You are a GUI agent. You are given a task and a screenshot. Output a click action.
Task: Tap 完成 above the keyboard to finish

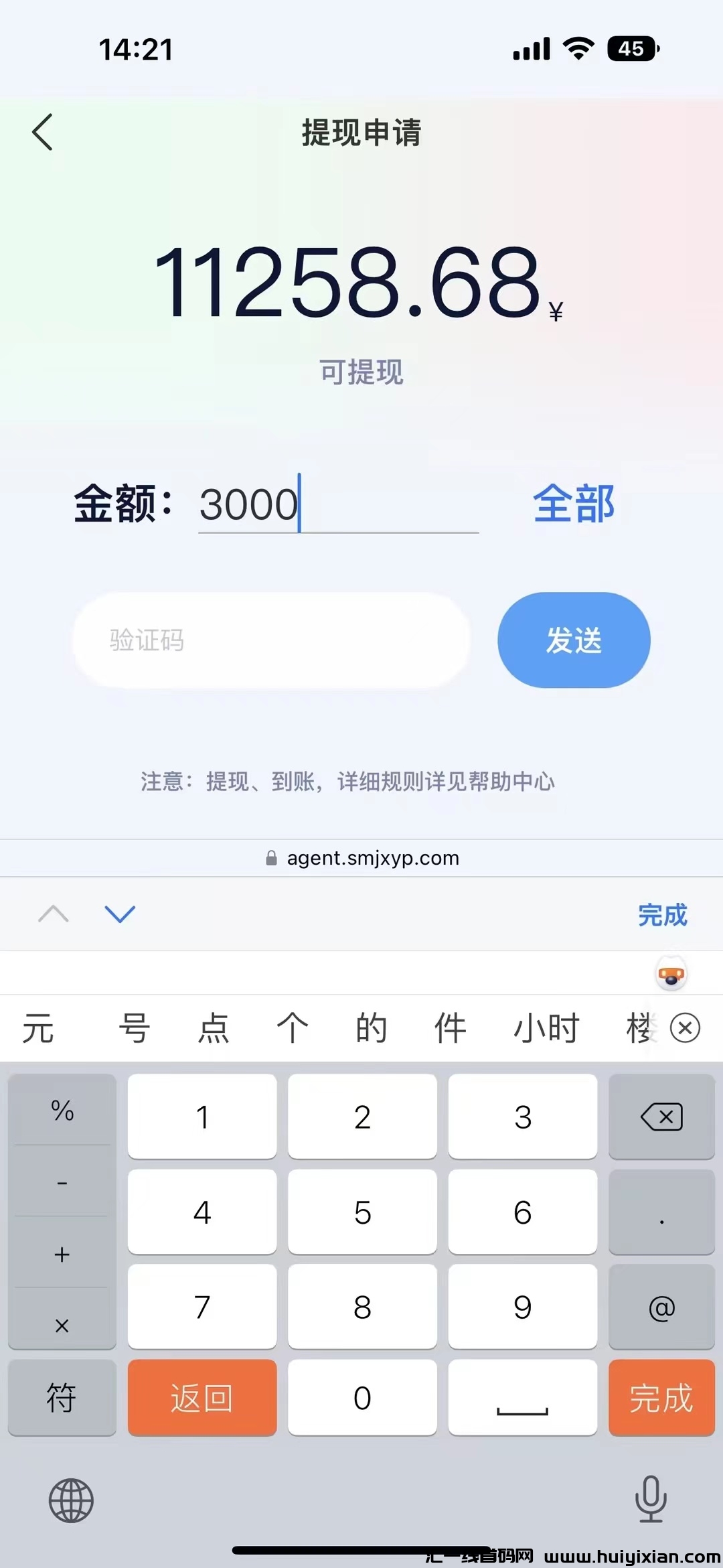click(661, 914)
